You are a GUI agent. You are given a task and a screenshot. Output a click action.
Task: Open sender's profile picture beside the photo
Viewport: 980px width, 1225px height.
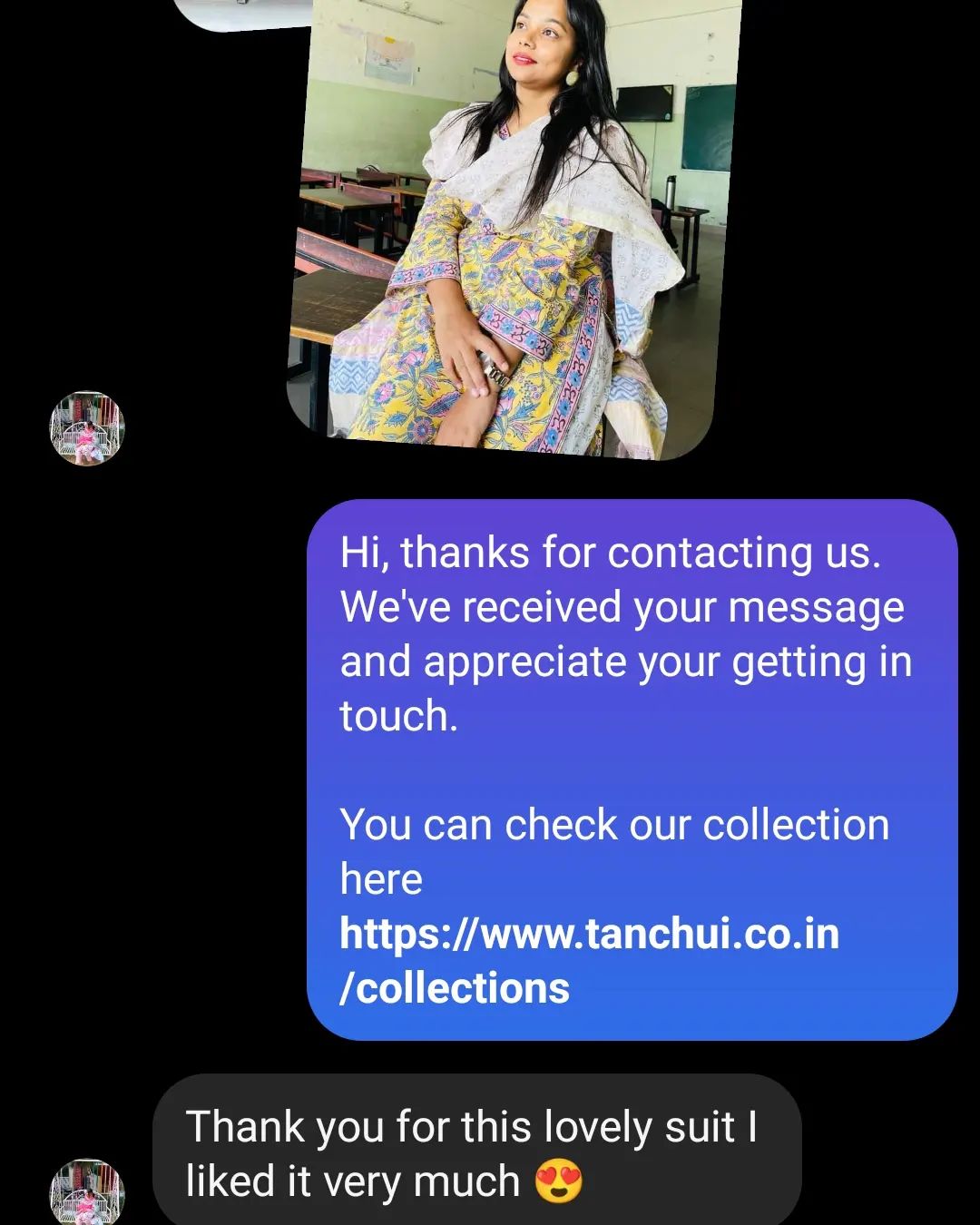pos(86,429)
